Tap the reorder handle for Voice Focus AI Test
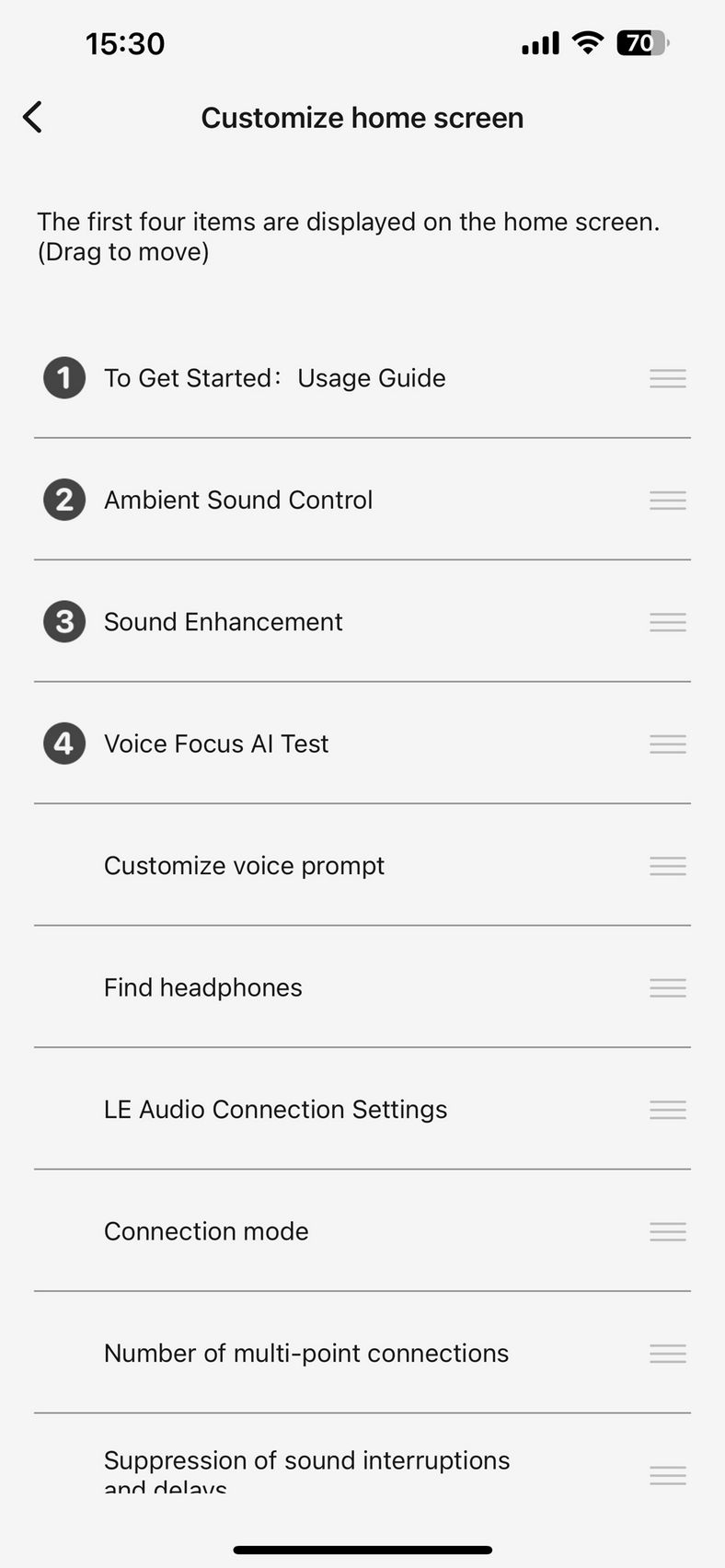Screen dimensions: 725x1568 668,744
